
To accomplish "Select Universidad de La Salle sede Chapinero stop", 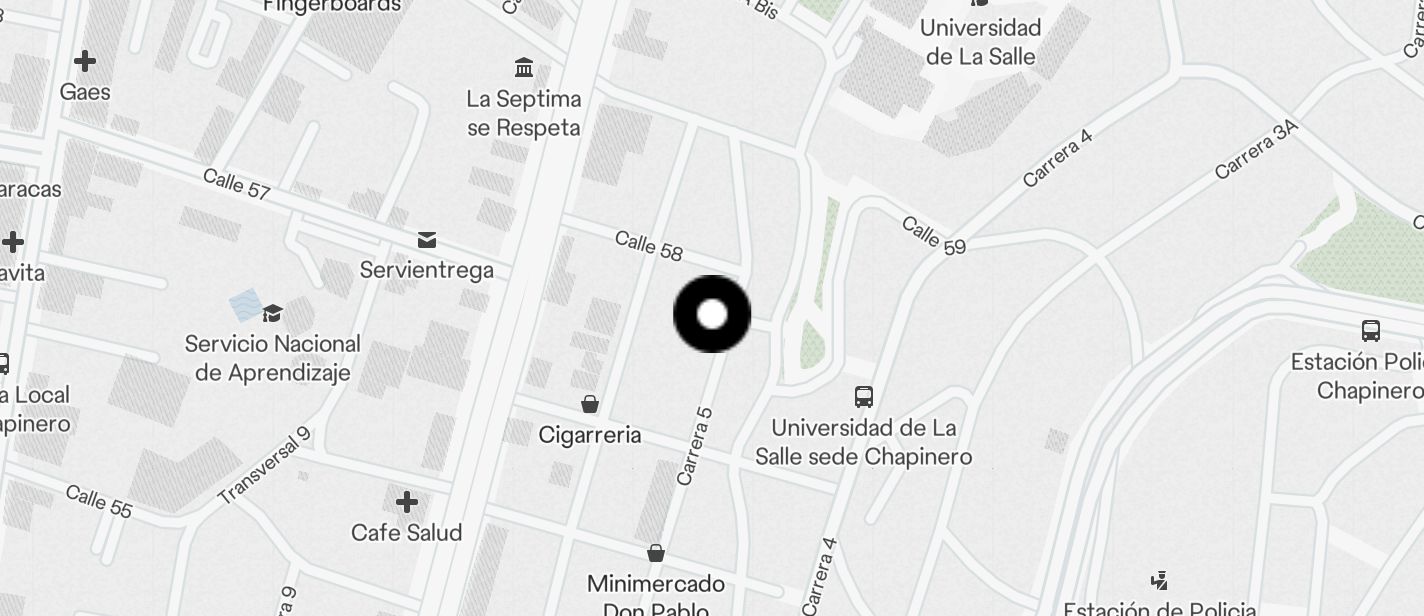I will pos(864,397).
